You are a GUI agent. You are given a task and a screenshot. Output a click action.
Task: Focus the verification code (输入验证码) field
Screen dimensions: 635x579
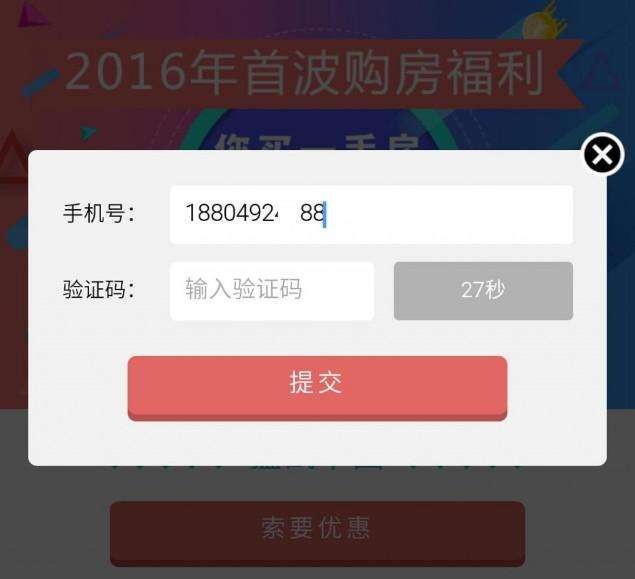(271, 291)
